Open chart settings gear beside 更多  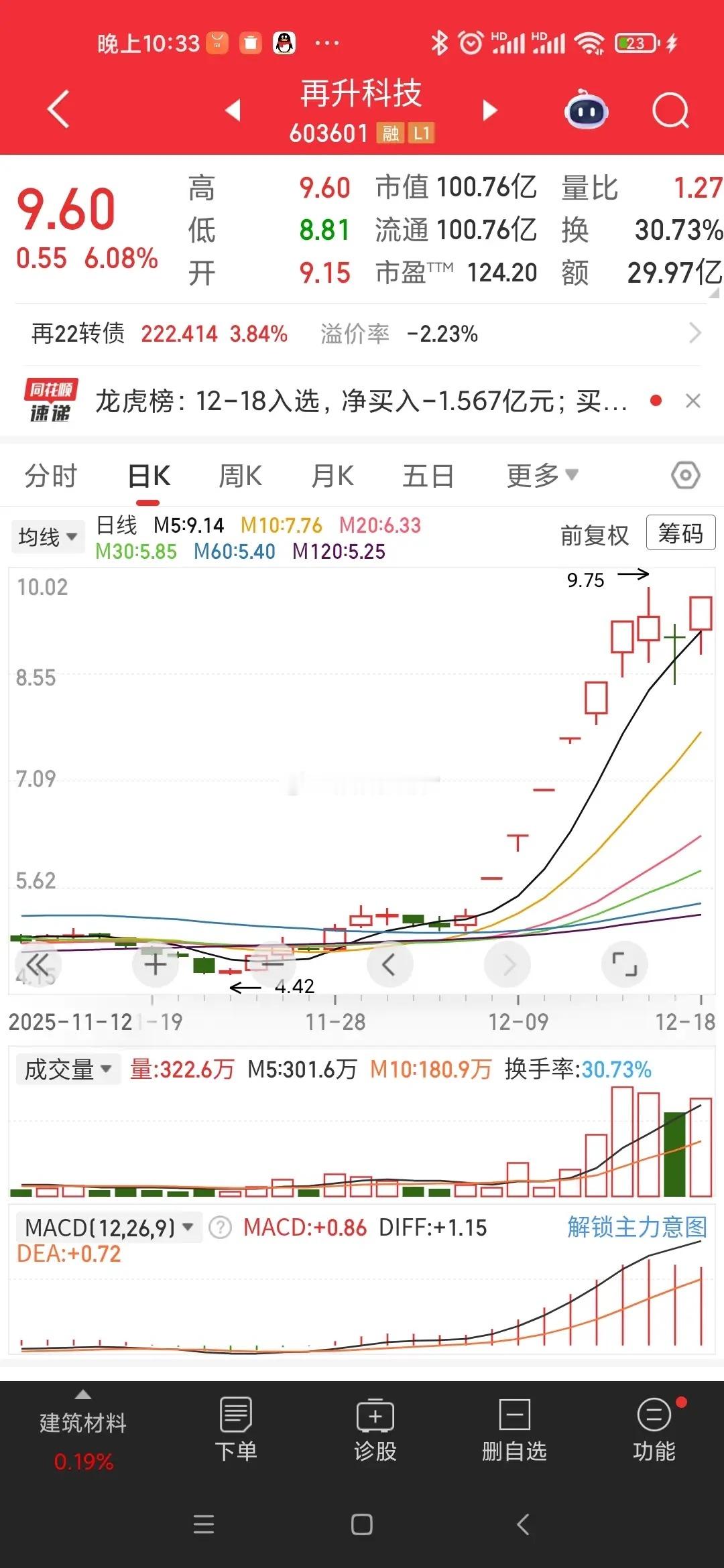(x=684, y=474)
